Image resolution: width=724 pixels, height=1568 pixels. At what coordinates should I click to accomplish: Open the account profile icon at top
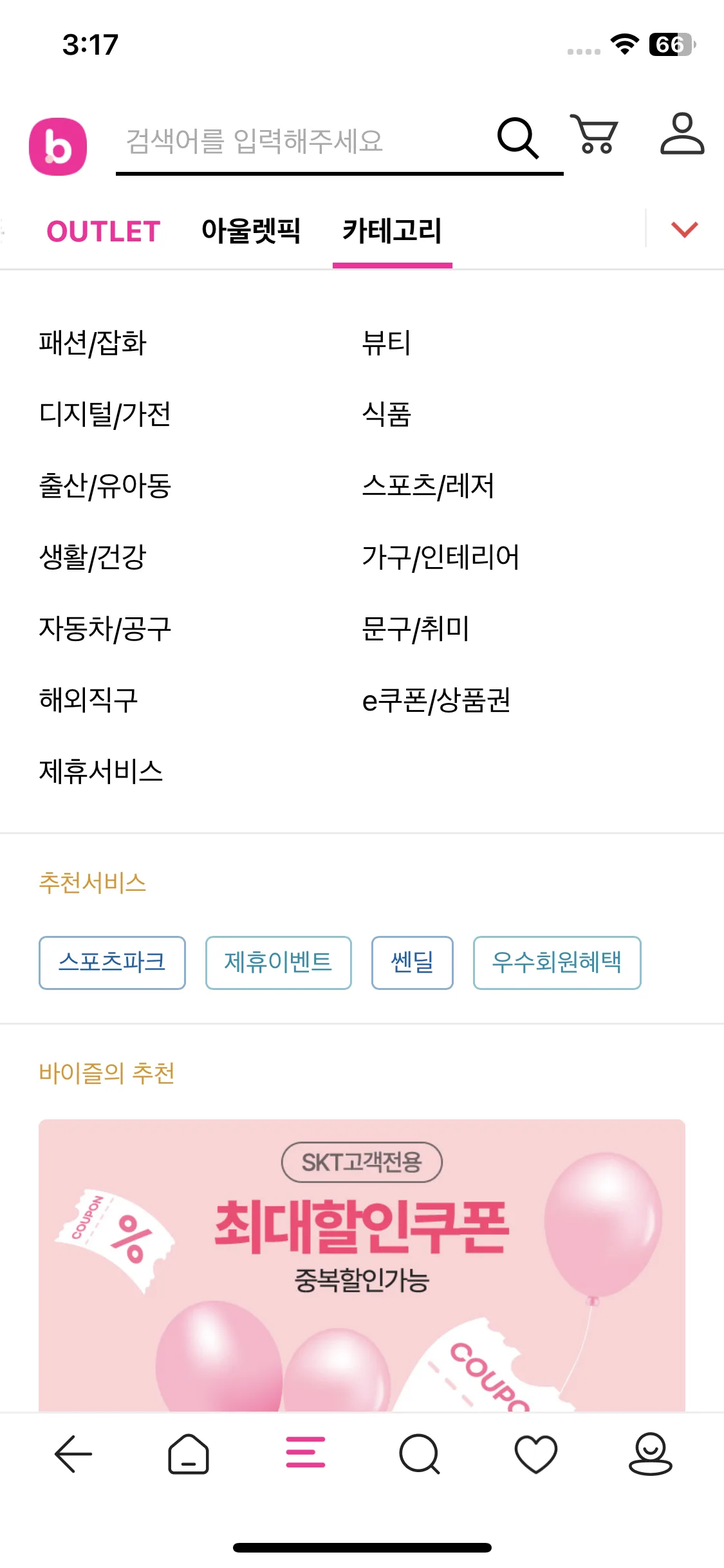pyautogui.click(x=682, y=134)
